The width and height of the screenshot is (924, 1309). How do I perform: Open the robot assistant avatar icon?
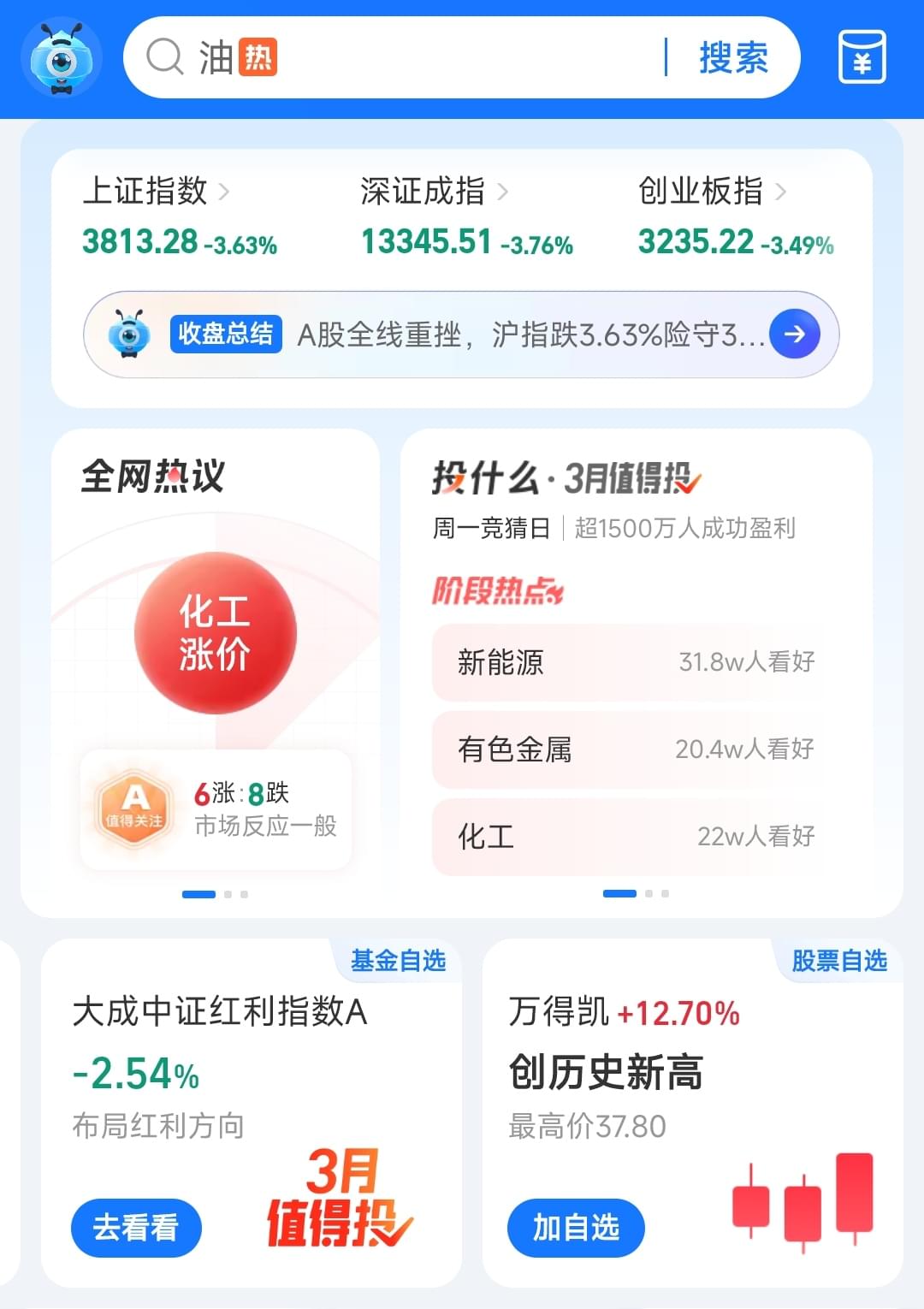pyautogui.click(x=61, y=58)
